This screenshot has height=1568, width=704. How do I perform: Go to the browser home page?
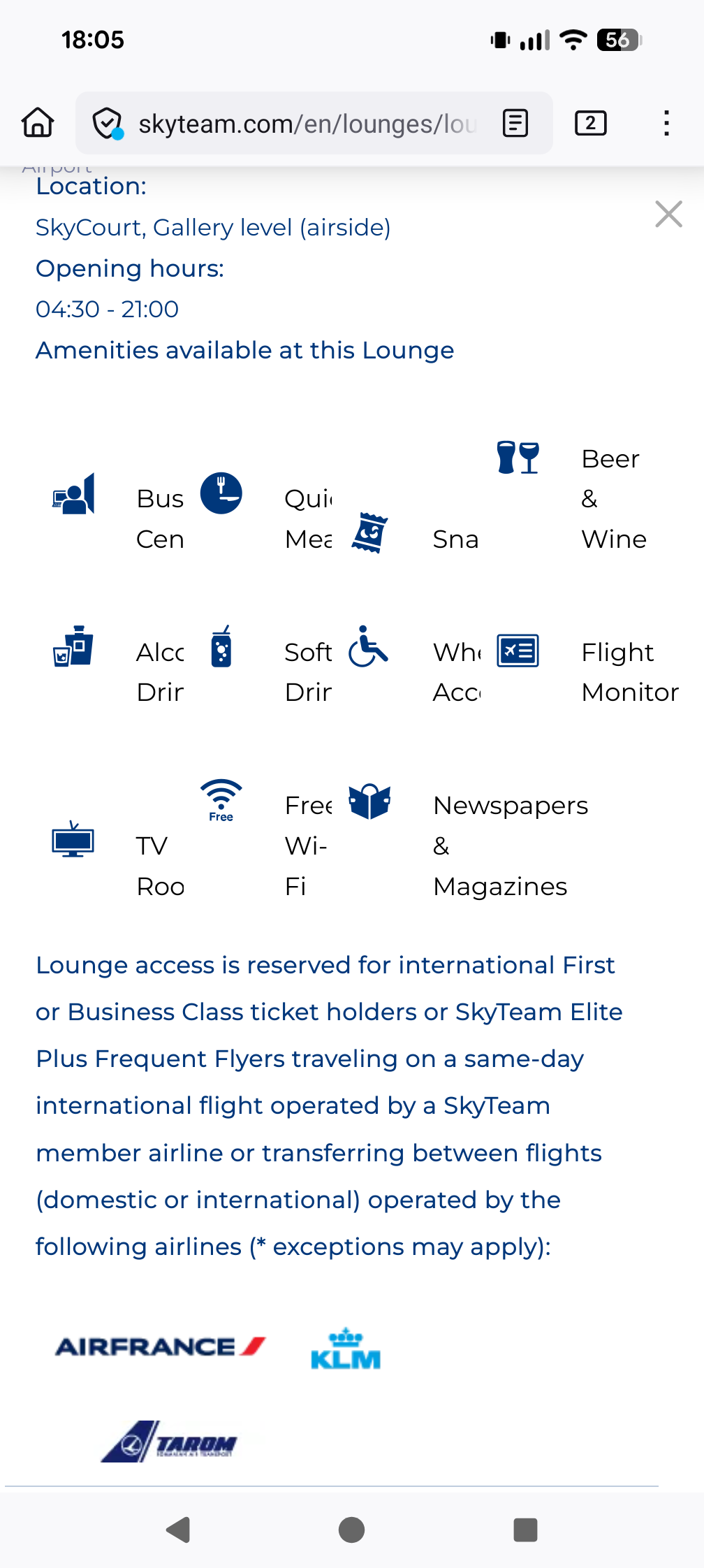pyautogui.click(x=38, y=123)
